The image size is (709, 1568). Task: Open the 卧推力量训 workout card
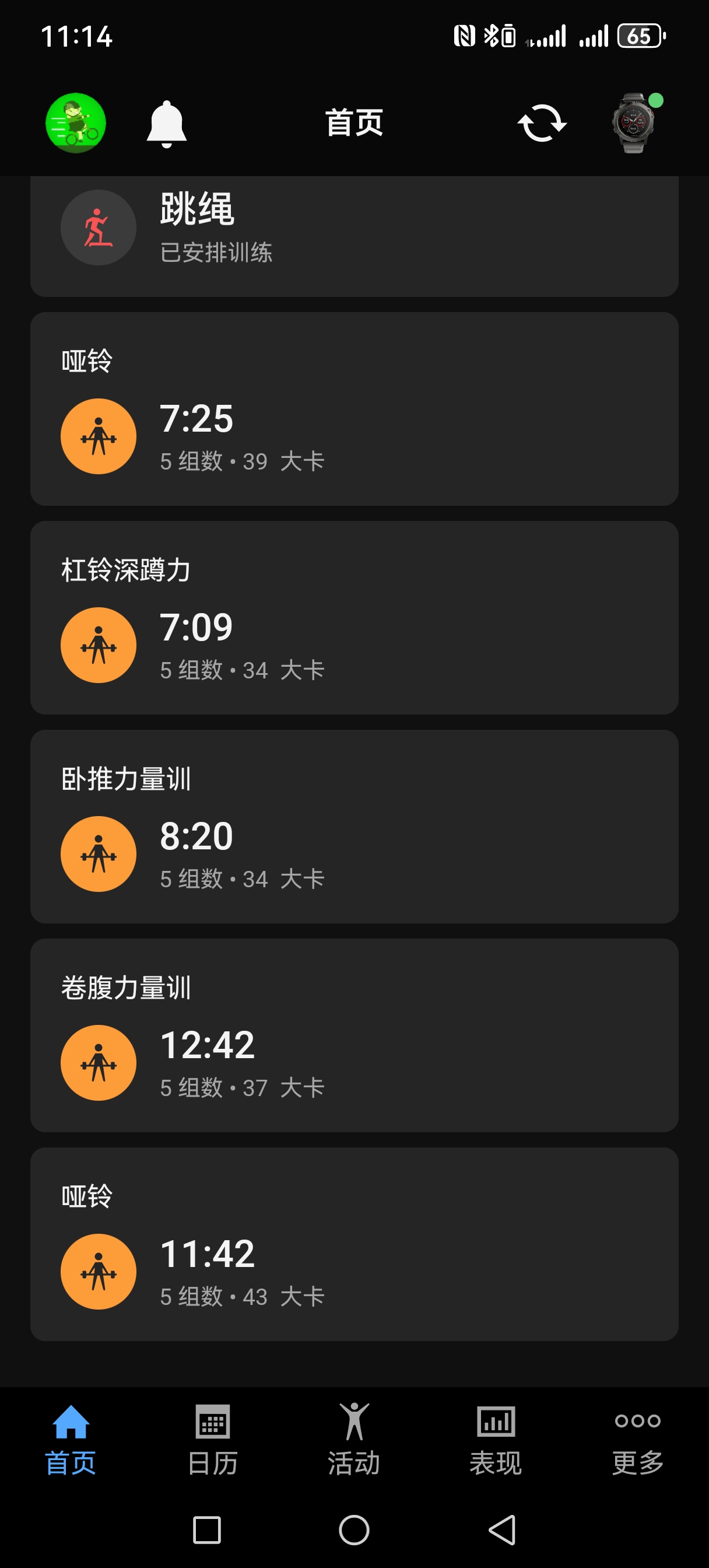coord(354,825)
